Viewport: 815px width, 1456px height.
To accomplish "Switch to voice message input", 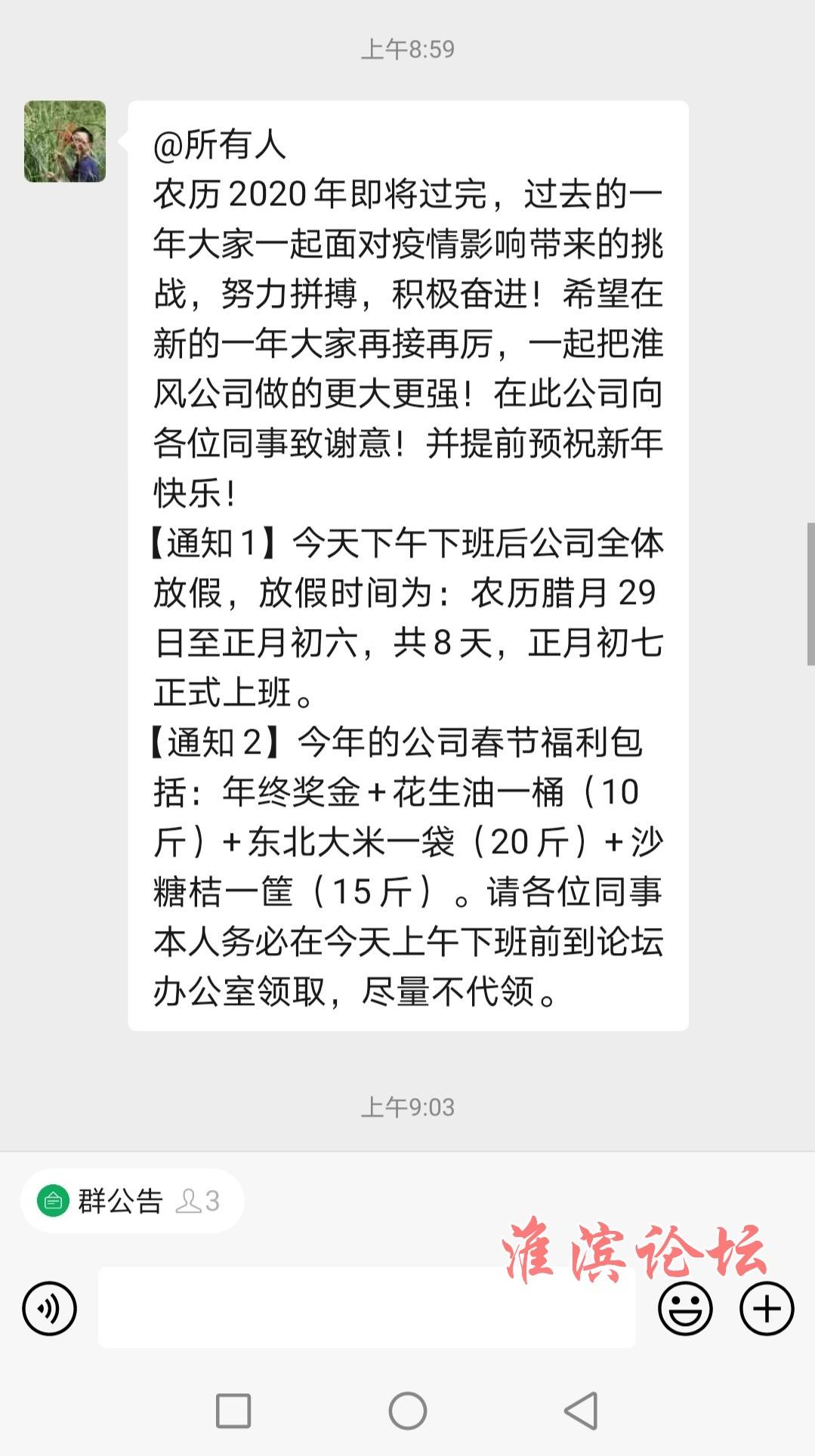I will click(x=50, y=1308).
